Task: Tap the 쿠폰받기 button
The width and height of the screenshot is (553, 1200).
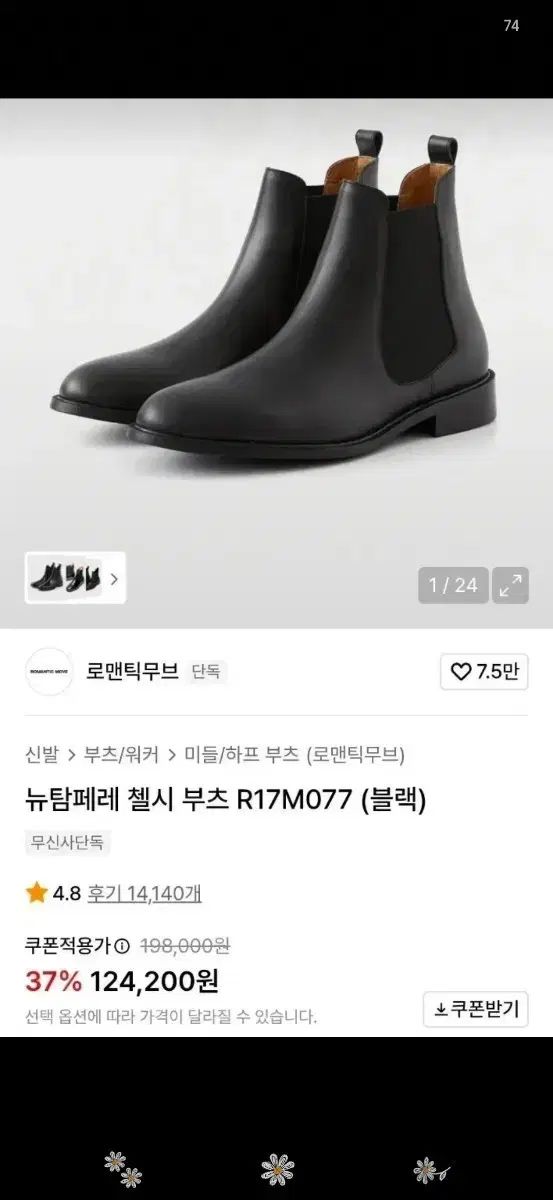Action: [x=476, y=1009]
